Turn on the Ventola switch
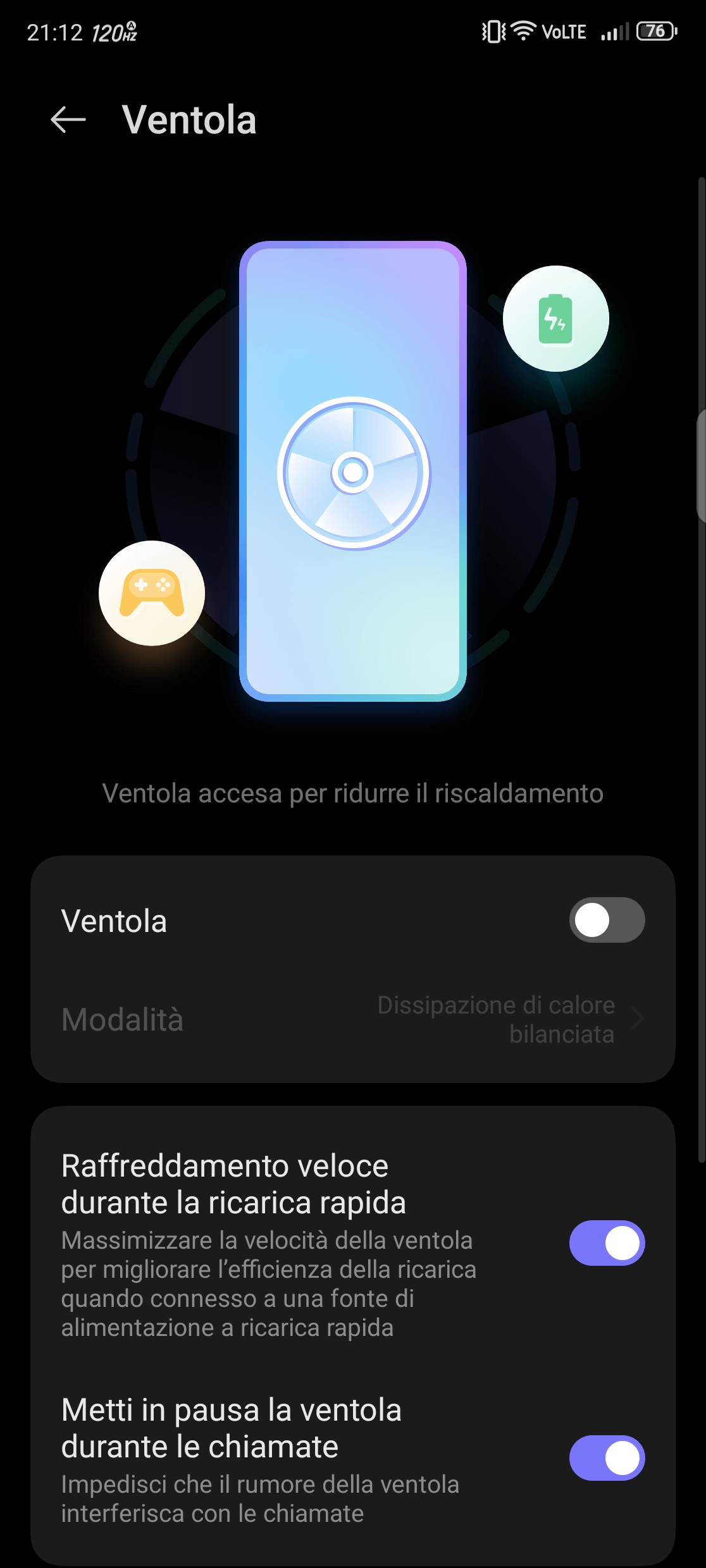The width and height of the screenshot is (706, 1568). point(607,920)
